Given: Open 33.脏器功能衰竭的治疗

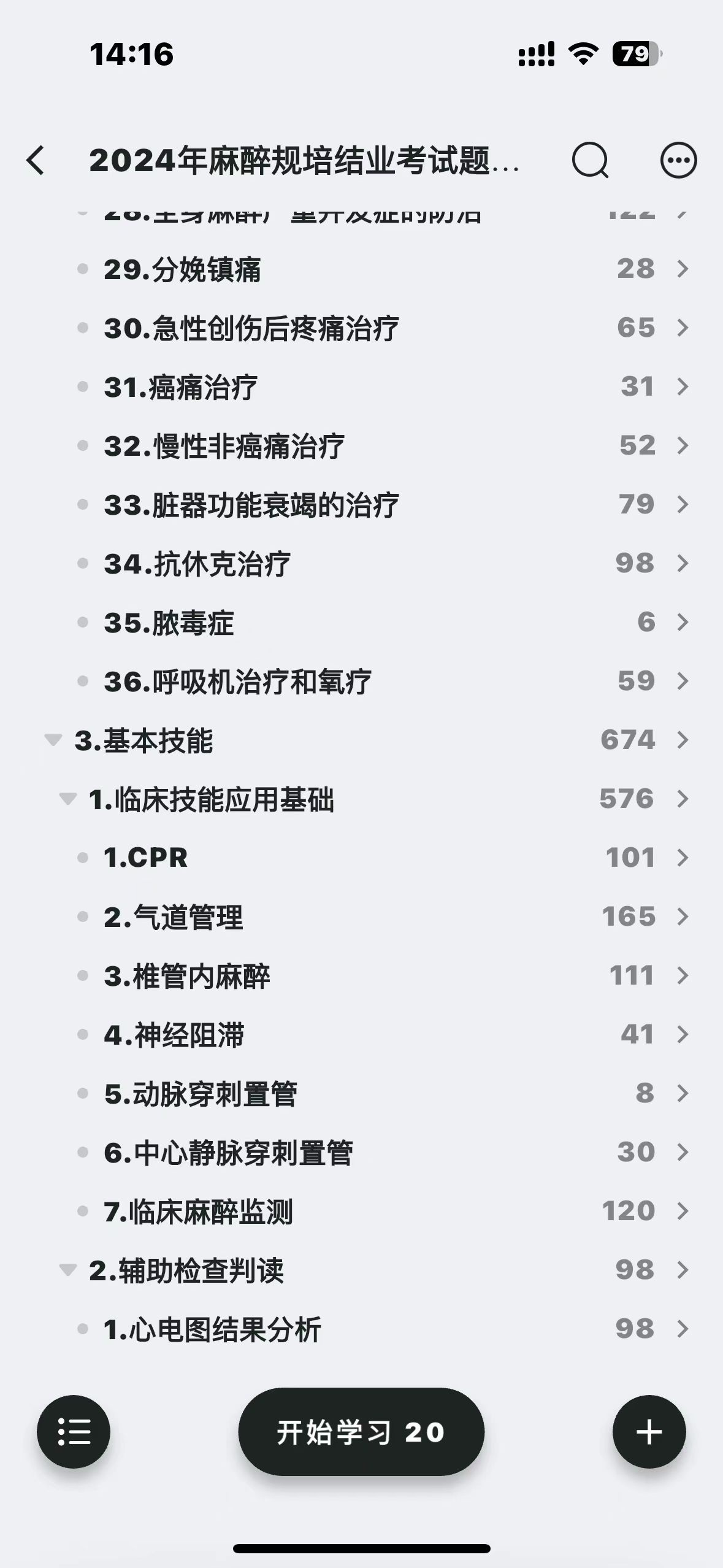Looking at the screenshot, I should click(x=362, y=504).
